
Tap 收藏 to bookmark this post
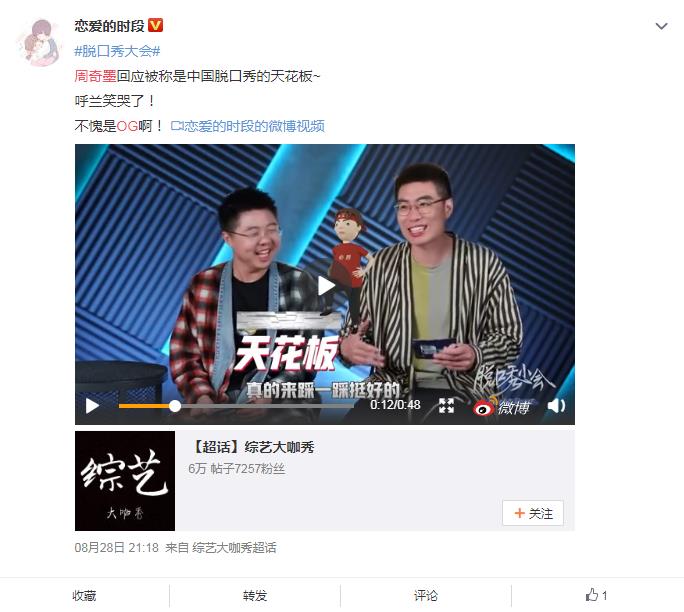click(84, 595)
